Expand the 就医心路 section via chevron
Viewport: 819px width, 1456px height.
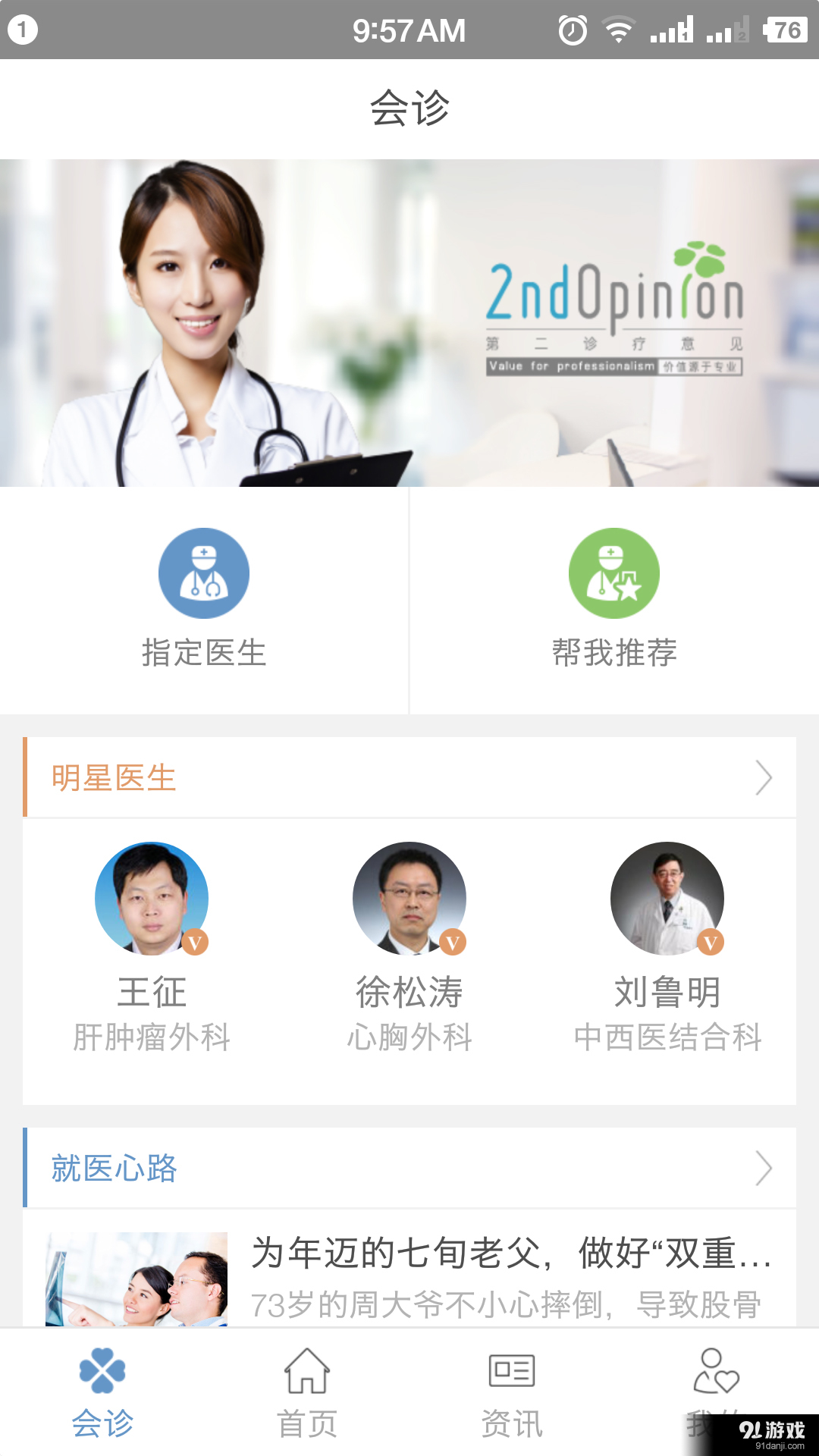click(764, 1168)
